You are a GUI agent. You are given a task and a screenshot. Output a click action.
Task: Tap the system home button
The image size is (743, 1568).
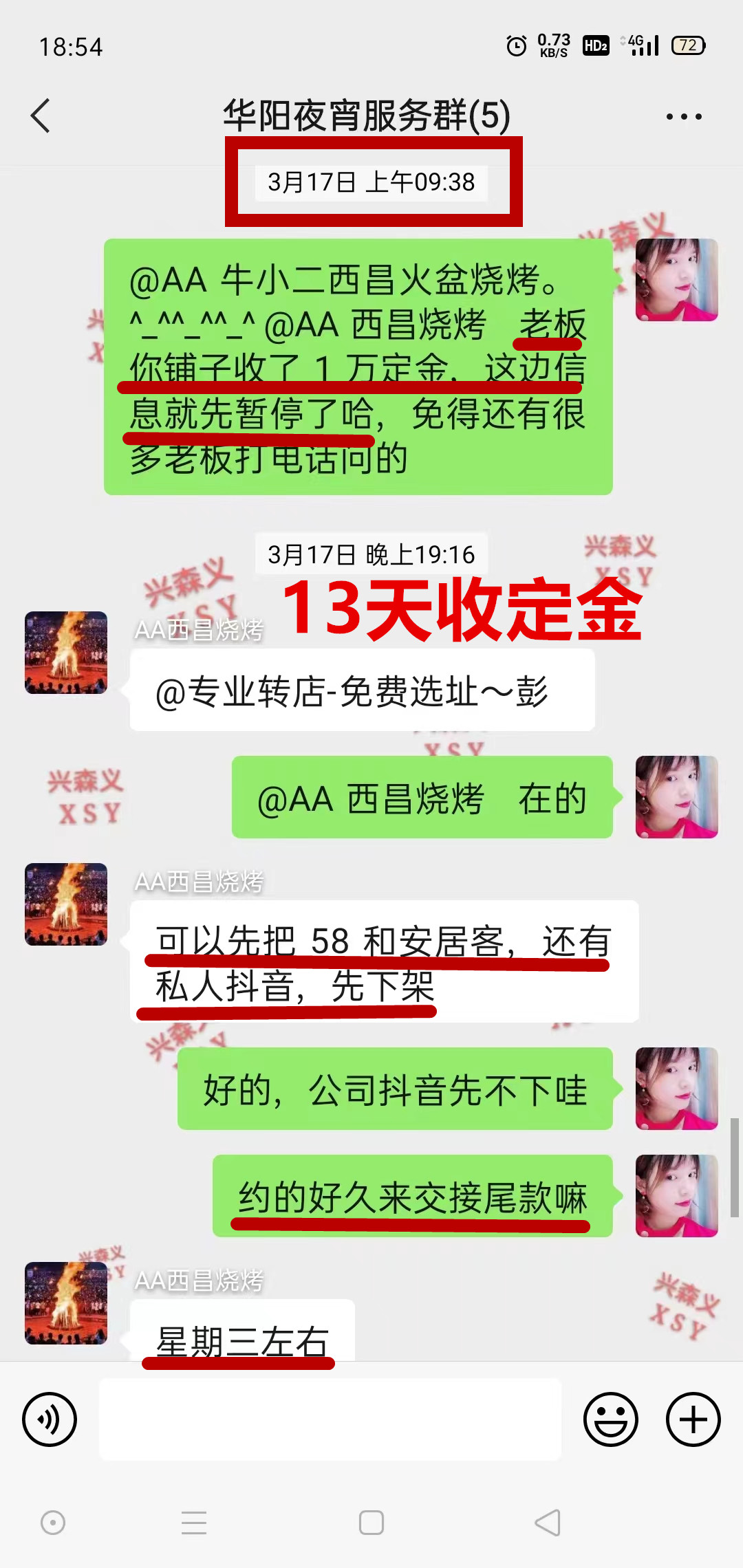click(371, 1523)
